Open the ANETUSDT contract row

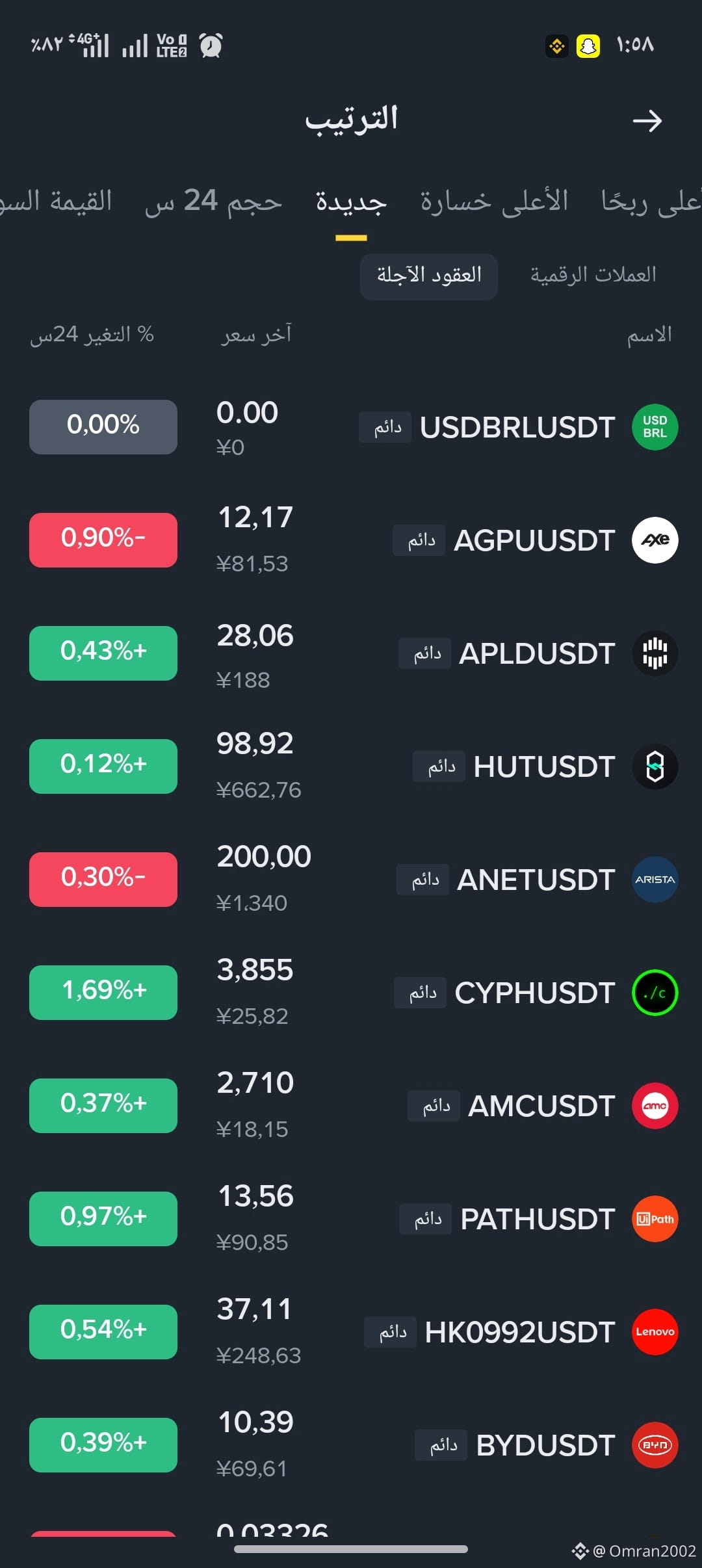point(351,880)
